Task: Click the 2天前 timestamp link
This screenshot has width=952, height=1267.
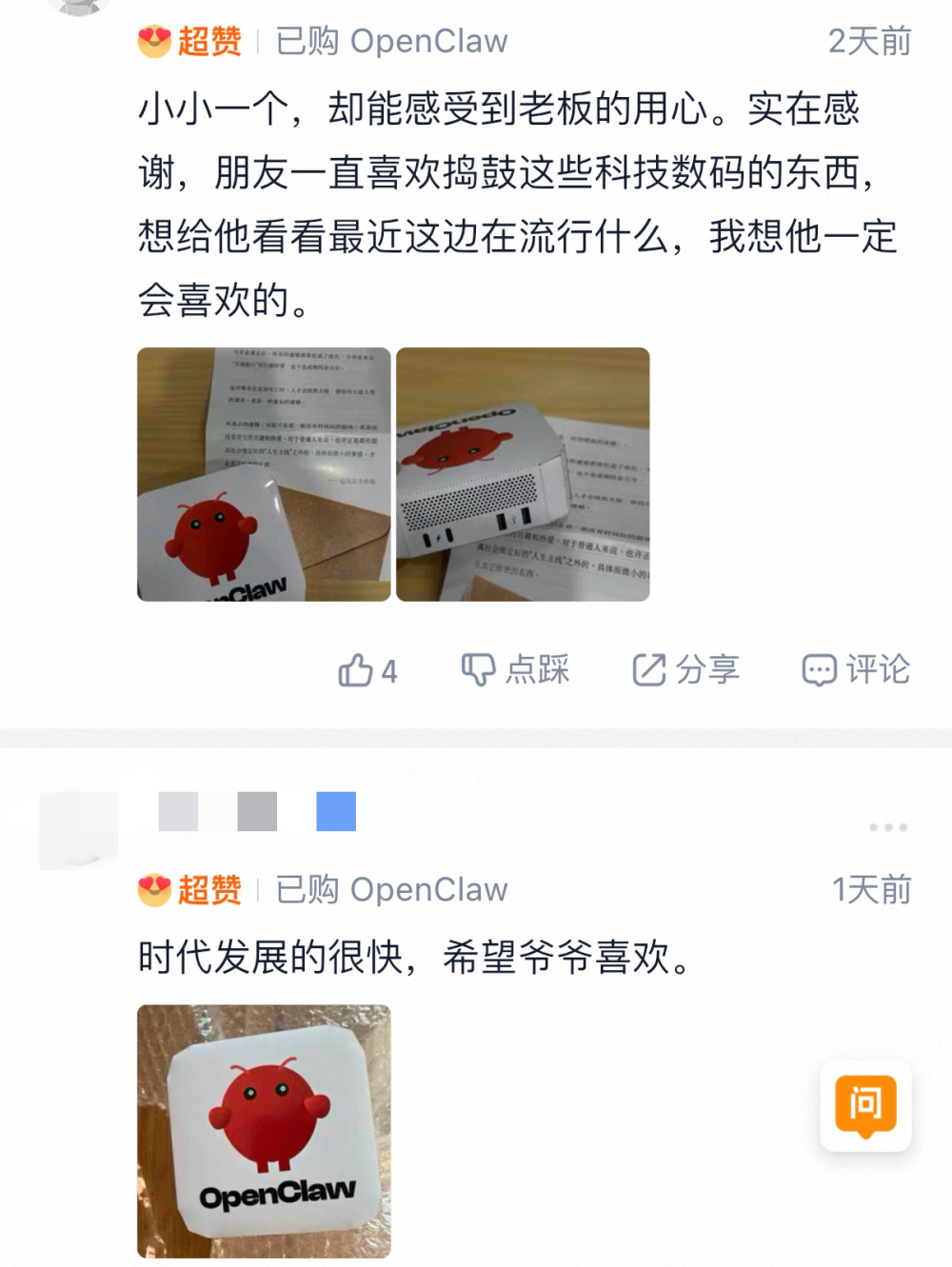Action: (x=868, y=40)
